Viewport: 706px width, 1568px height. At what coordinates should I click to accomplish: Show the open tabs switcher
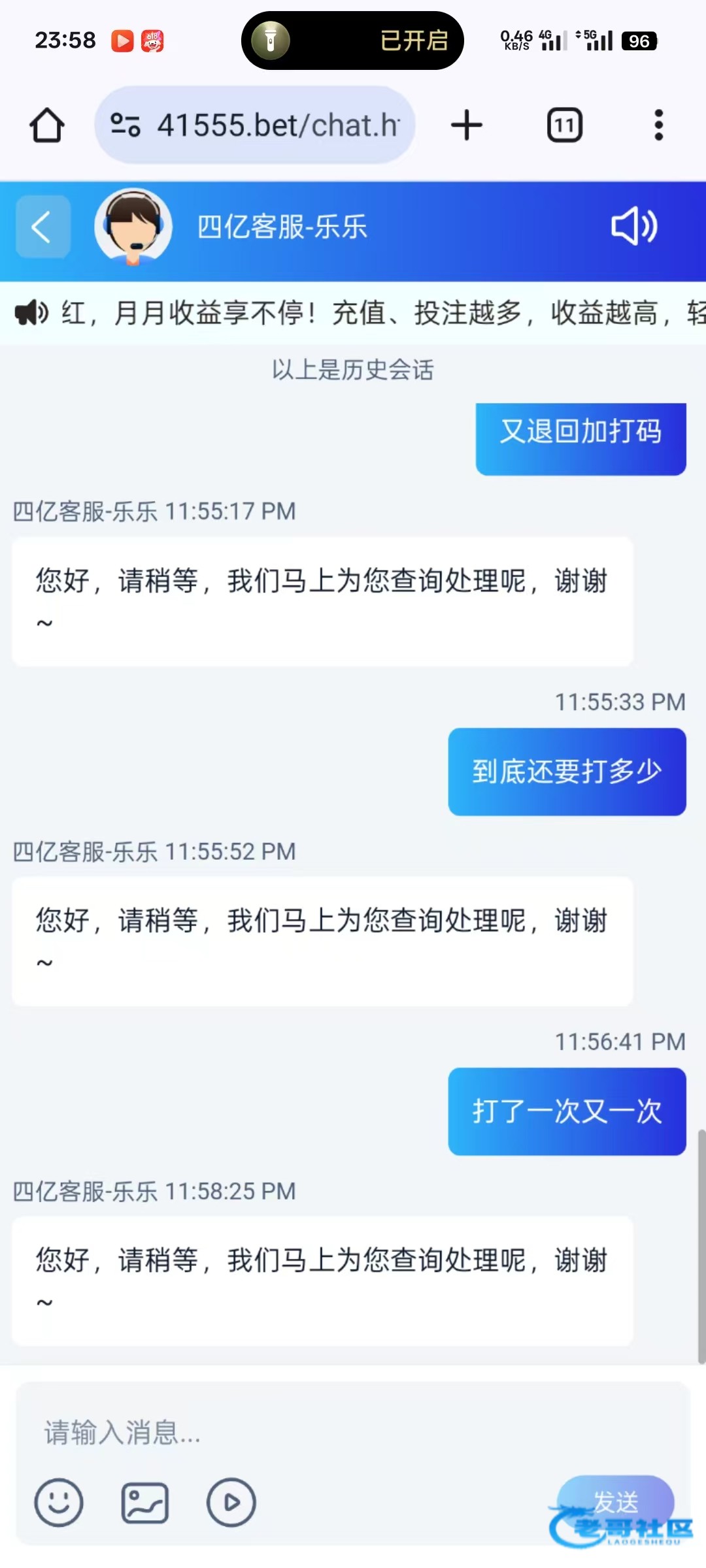coord(565,125)
